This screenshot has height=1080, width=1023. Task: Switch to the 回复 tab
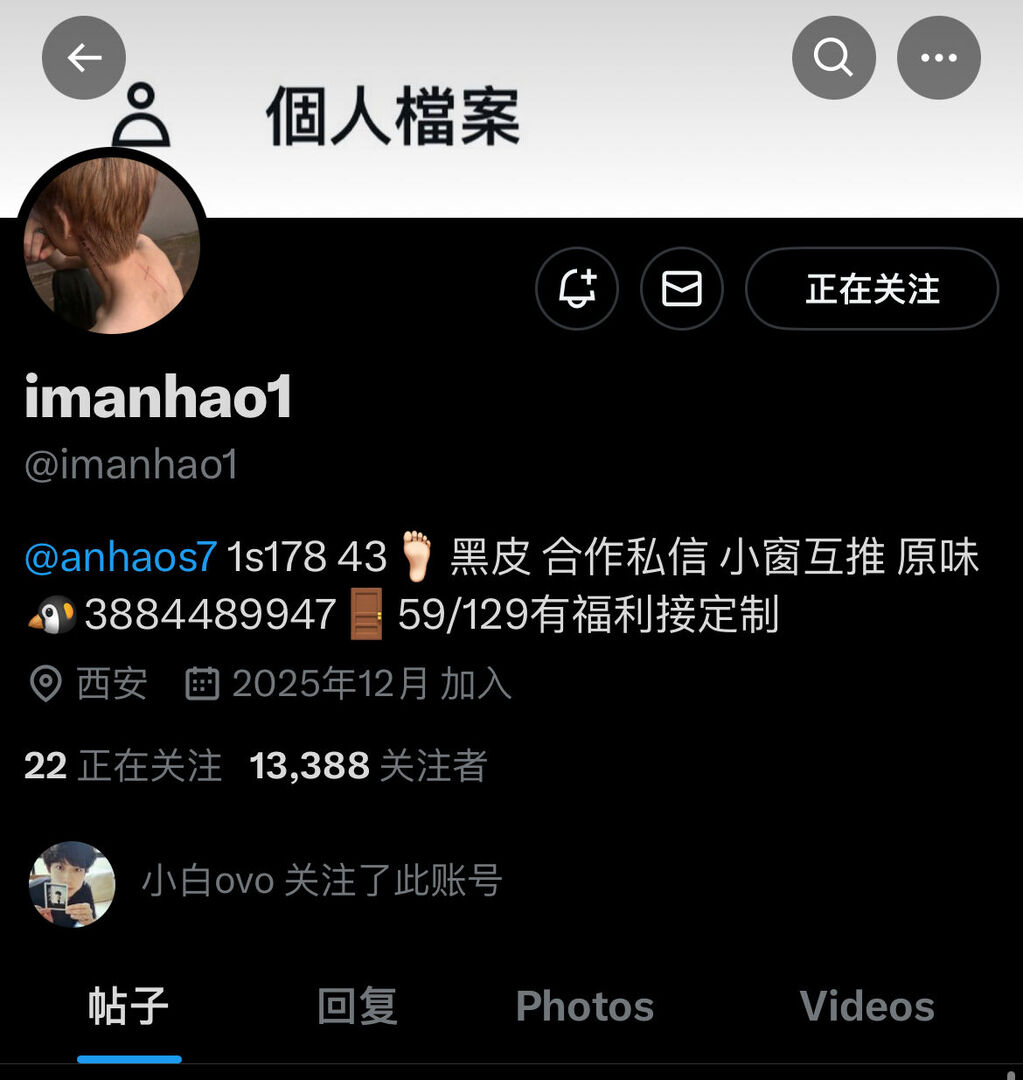357,1006
